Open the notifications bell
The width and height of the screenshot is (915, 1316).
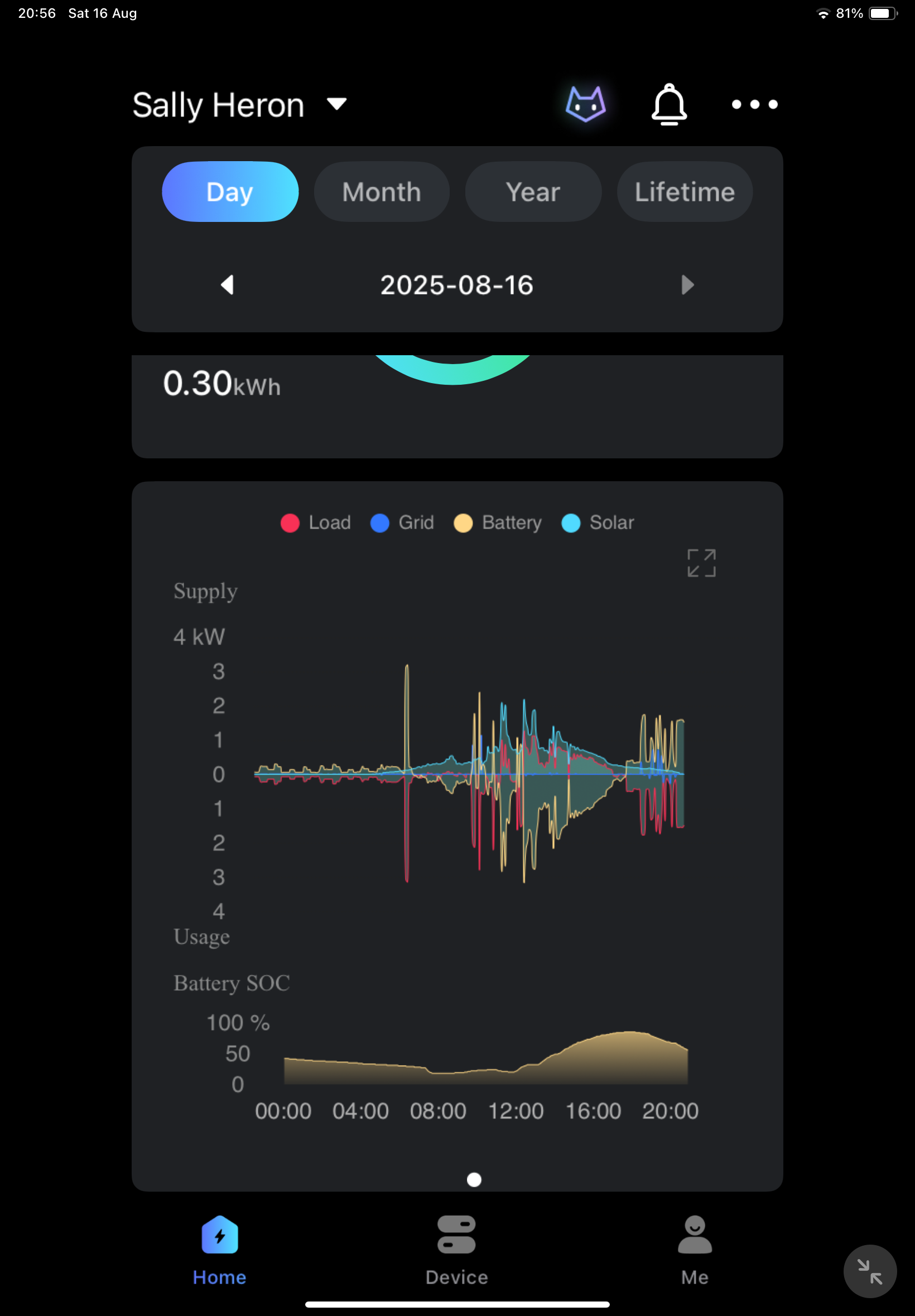click(x=668, y=104)
